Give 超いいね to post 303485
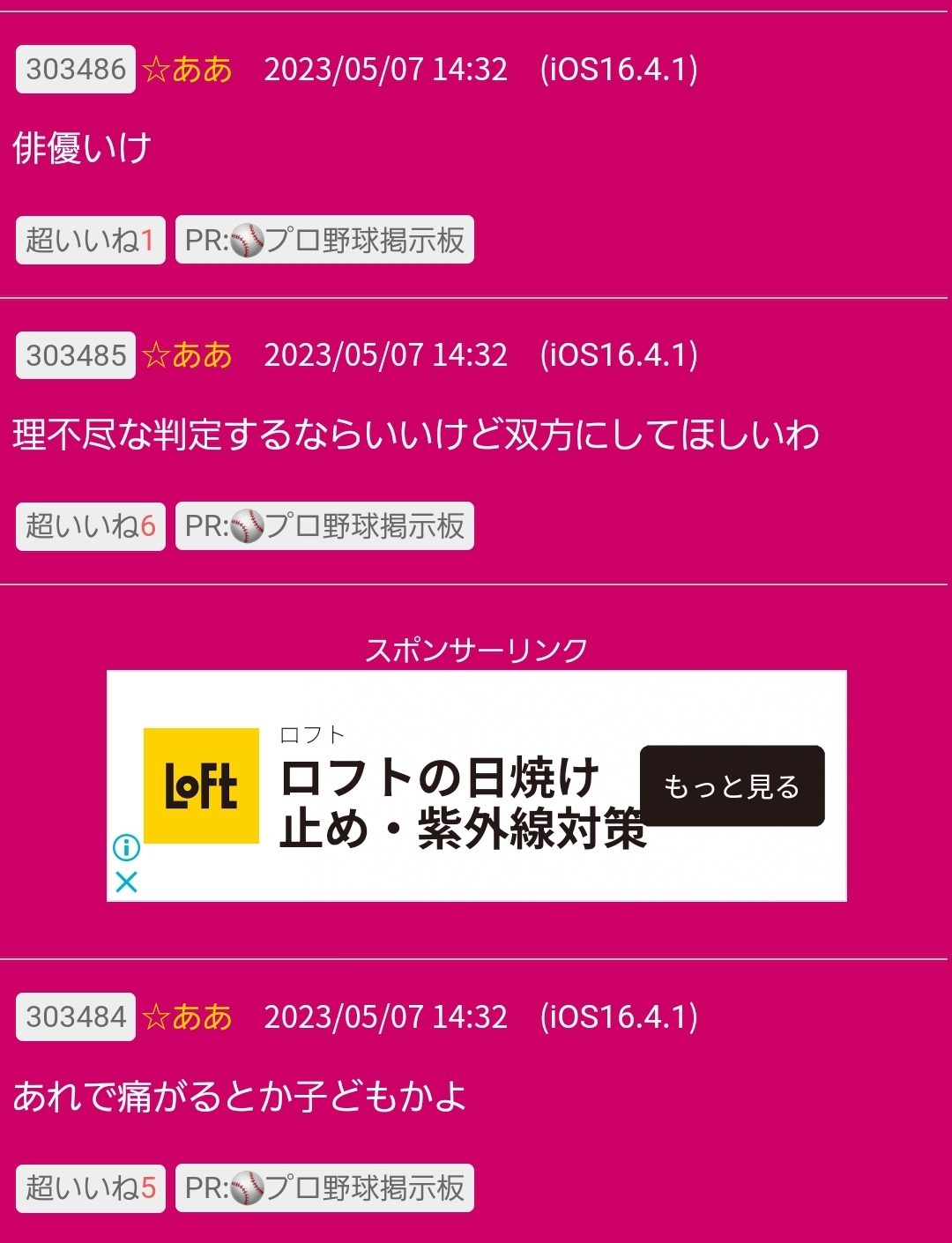Image resolution: width=952 pixels, height=1243 pixels. (90, 526)
